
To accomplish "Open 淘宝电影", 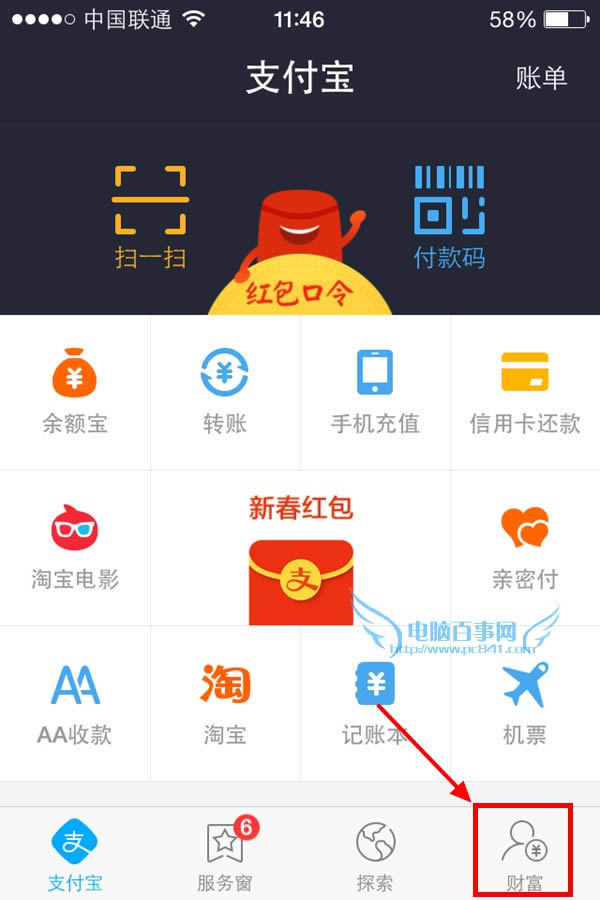I will click(75, 547).
